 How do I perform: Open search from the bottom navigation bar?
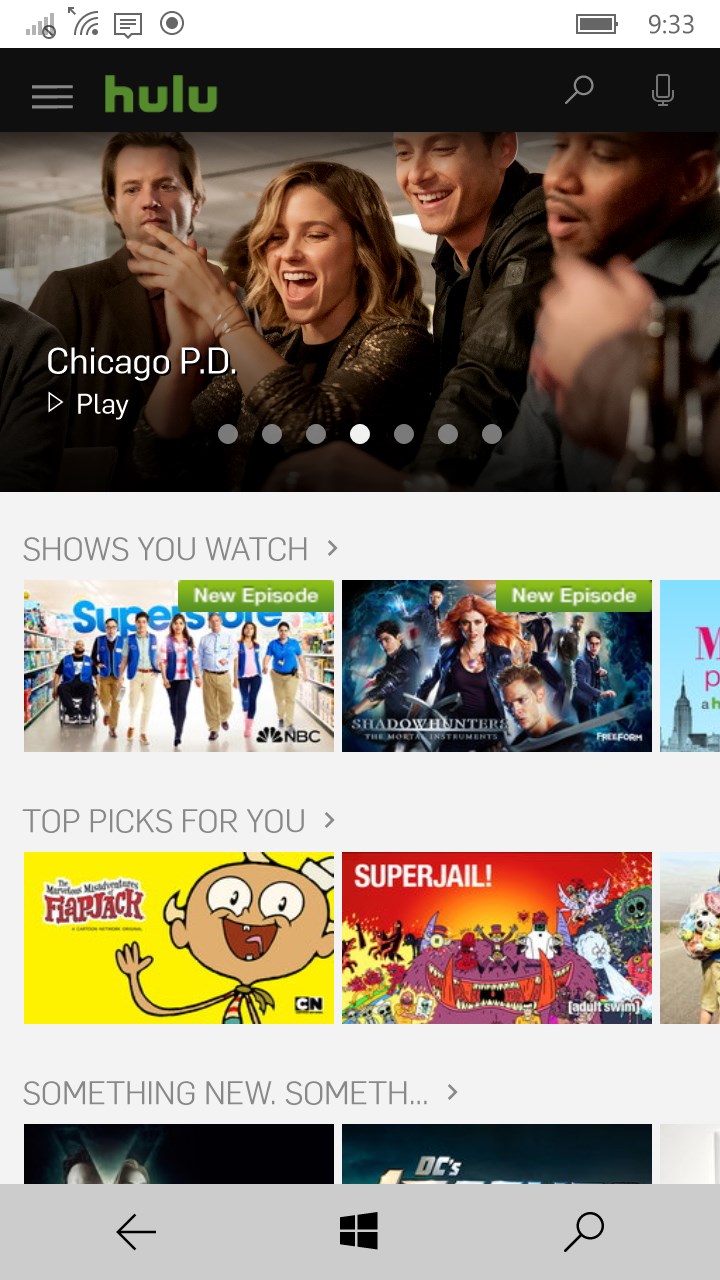[584, 1232]
